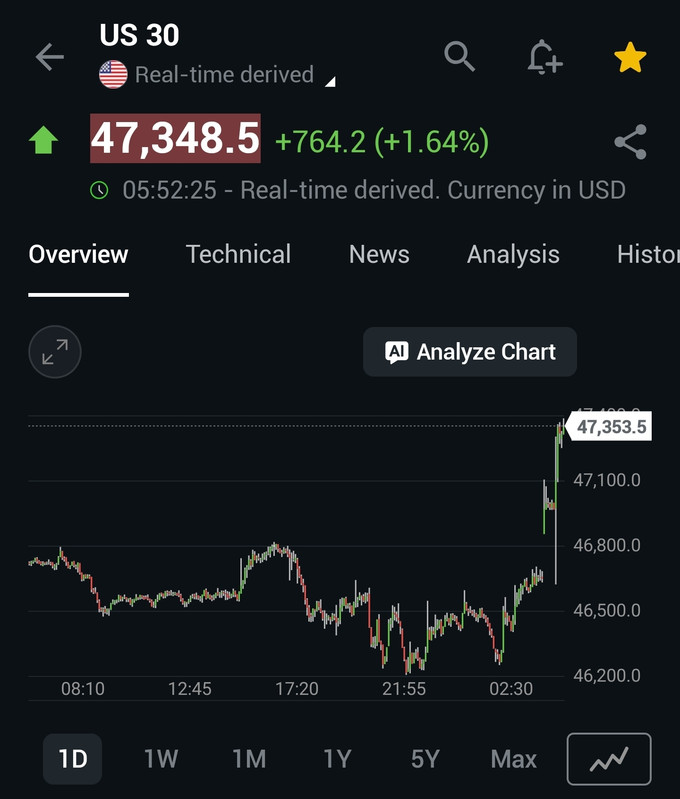Show the Max time range
Image resolution: width=680 pixels, height=799 pixels.
coord(513,759)
